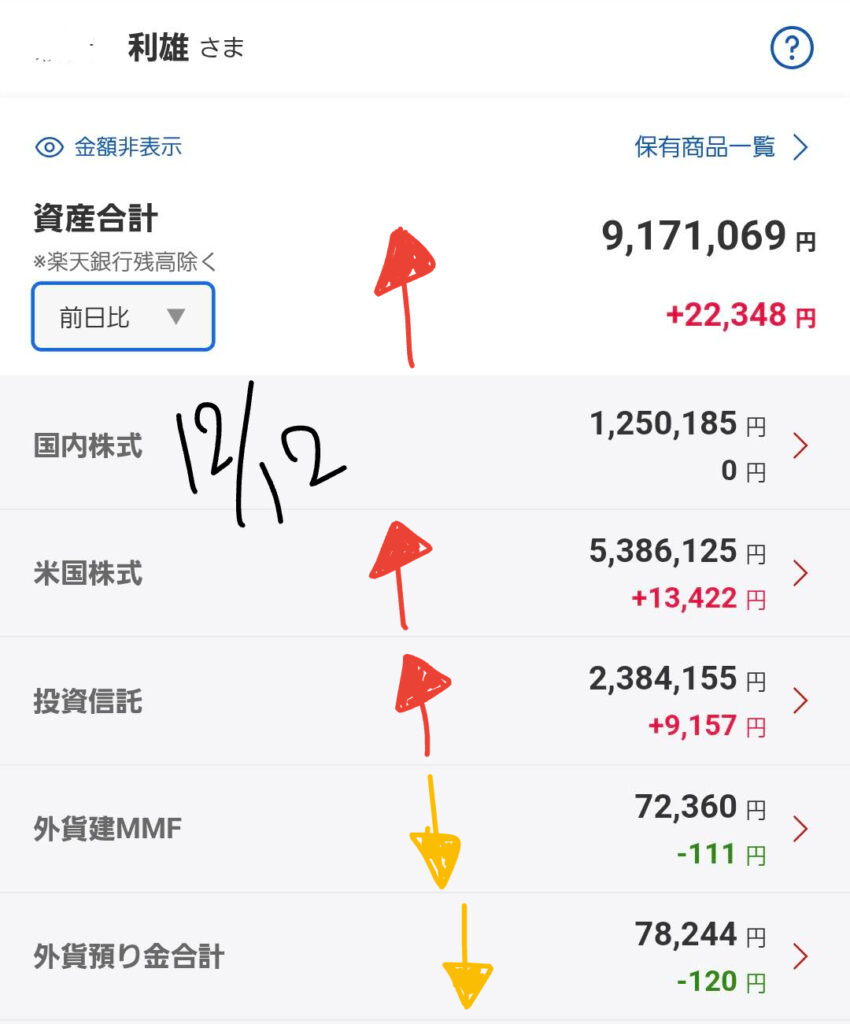Hide amounts with 金額非表示

109,148
